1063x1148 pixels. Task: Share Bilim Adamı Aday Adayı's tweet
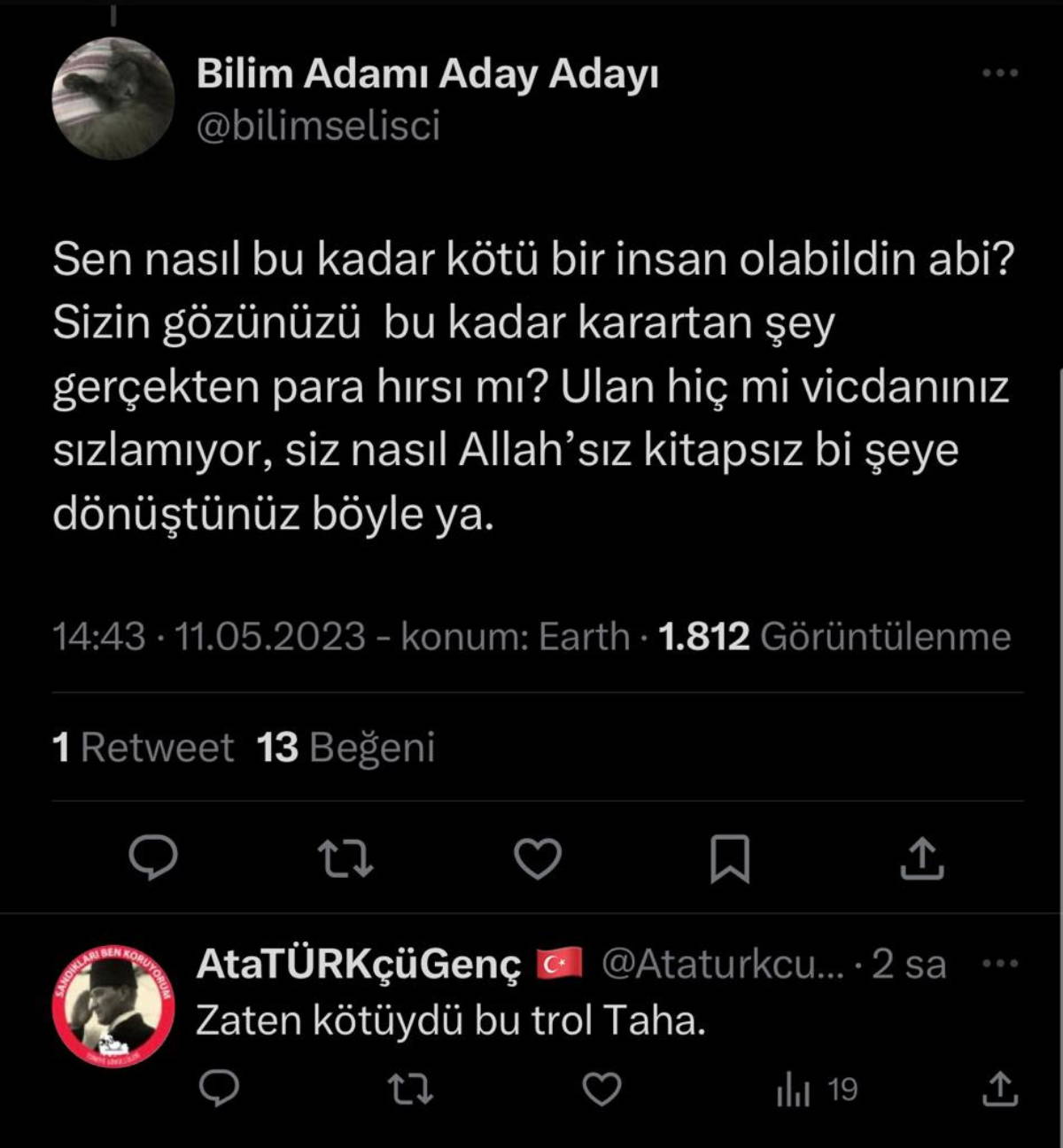click(x=921, y=857)
